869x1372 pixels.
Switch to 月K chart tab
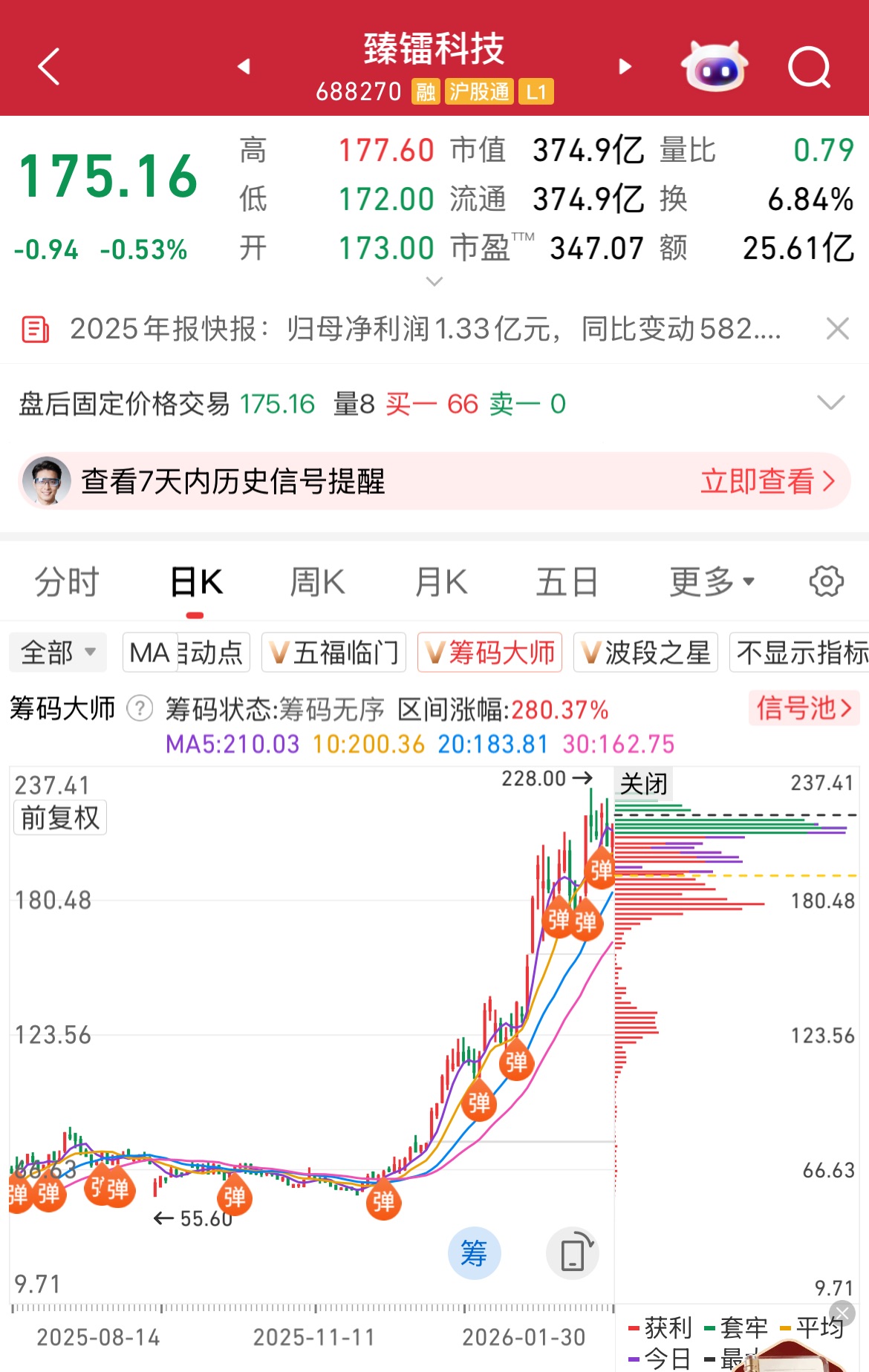(441, 582)
